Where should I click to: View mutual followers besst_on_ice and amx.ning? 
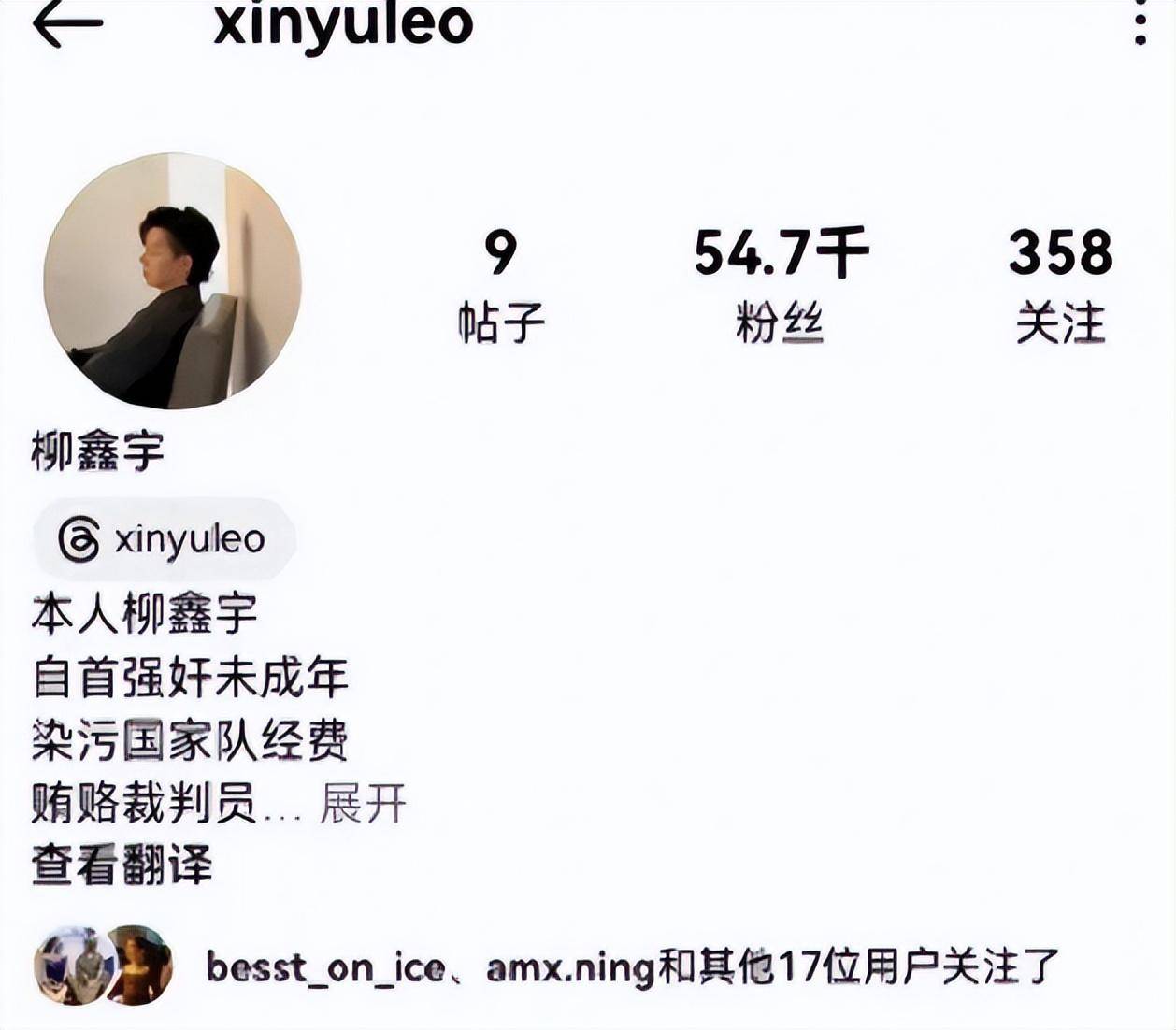pos(631,966)
